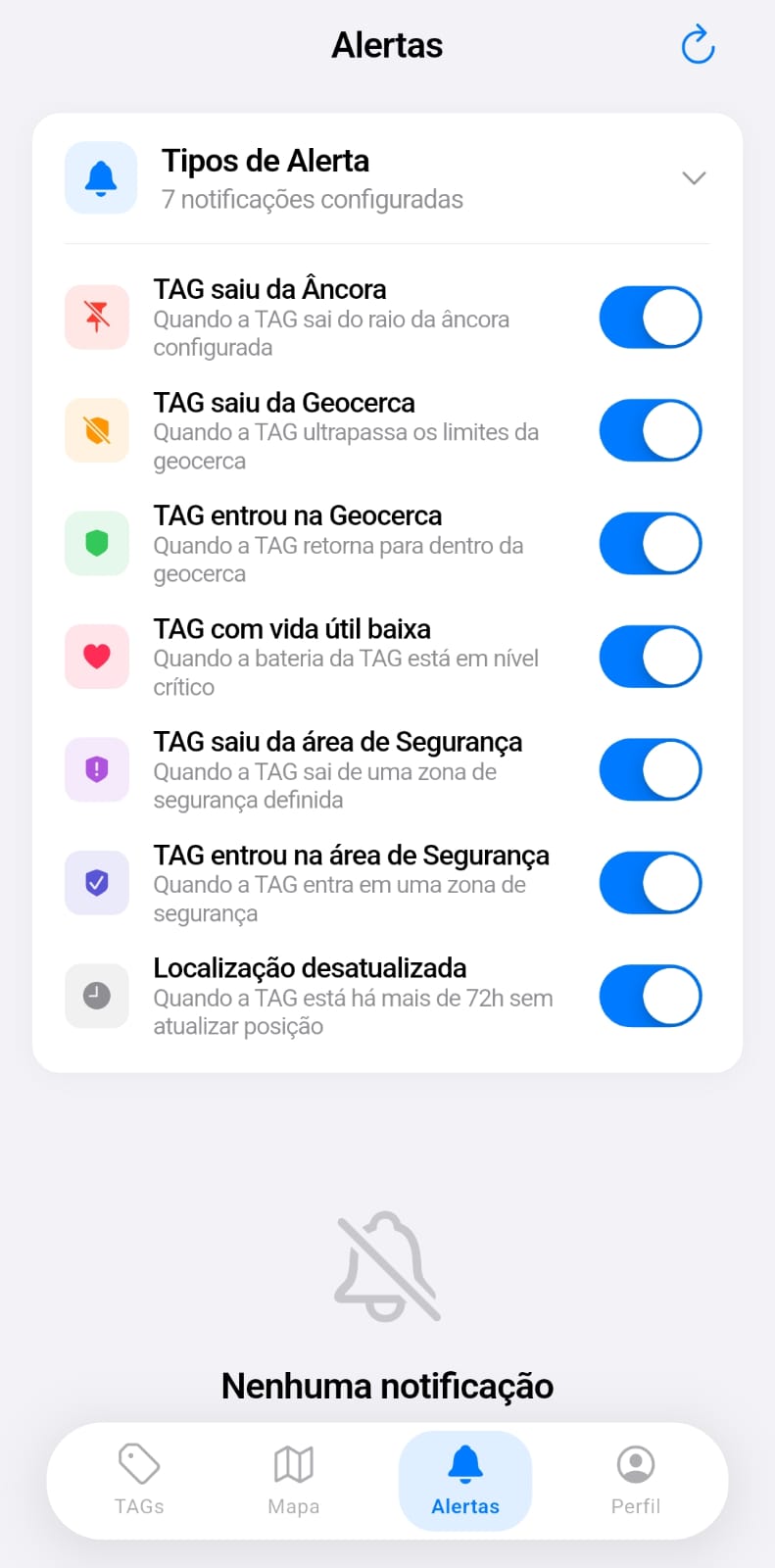Switch to the TAGs tab
The height and width of the screenshot is (1568, 775).
point(139,1480)
